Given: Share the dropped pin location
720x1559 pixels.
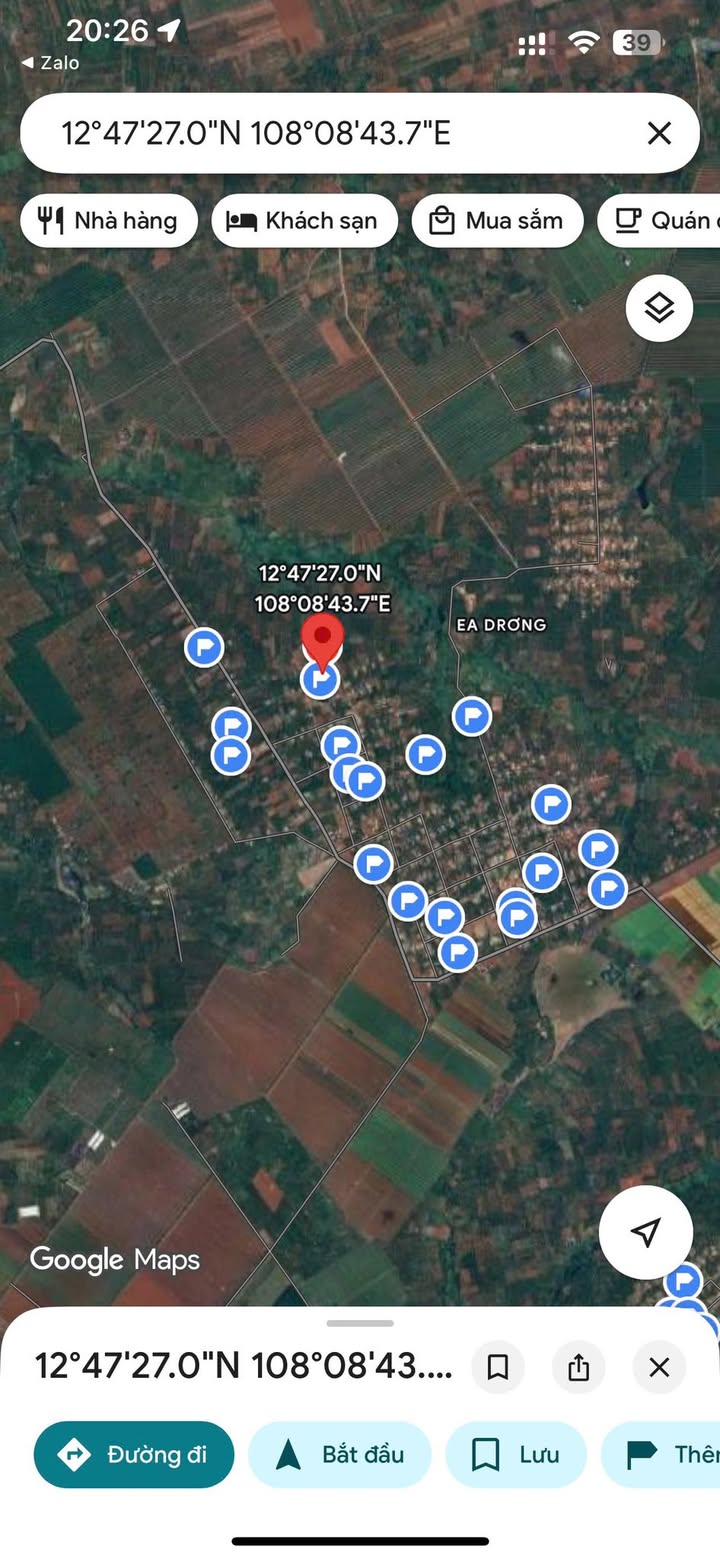Looking at the screenshot, I should point(578,1367).
